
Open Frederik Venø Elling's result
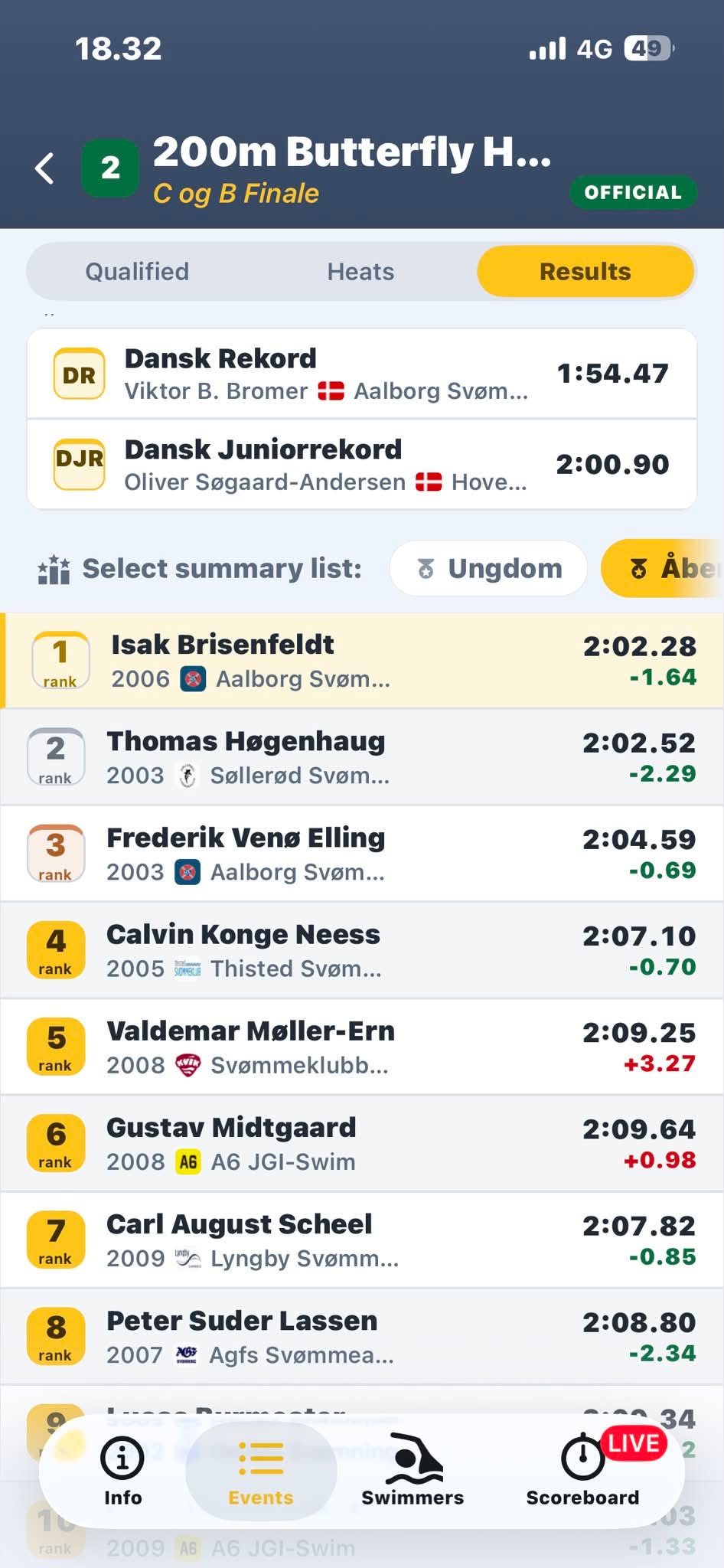[x=362, y=854]
